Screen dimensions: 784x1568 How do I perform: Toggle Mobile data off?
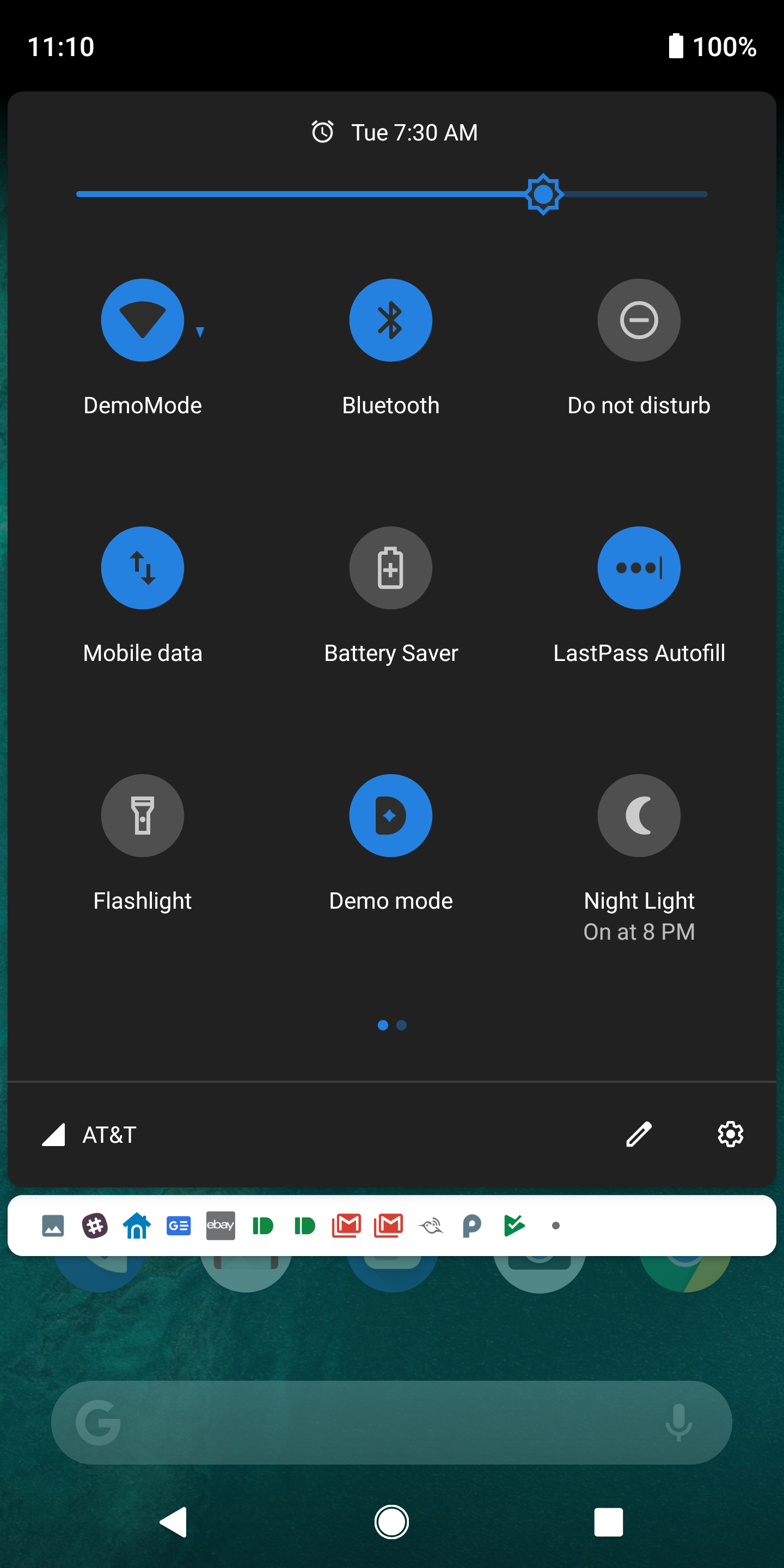pyautogui.click(x=143, y=567)
